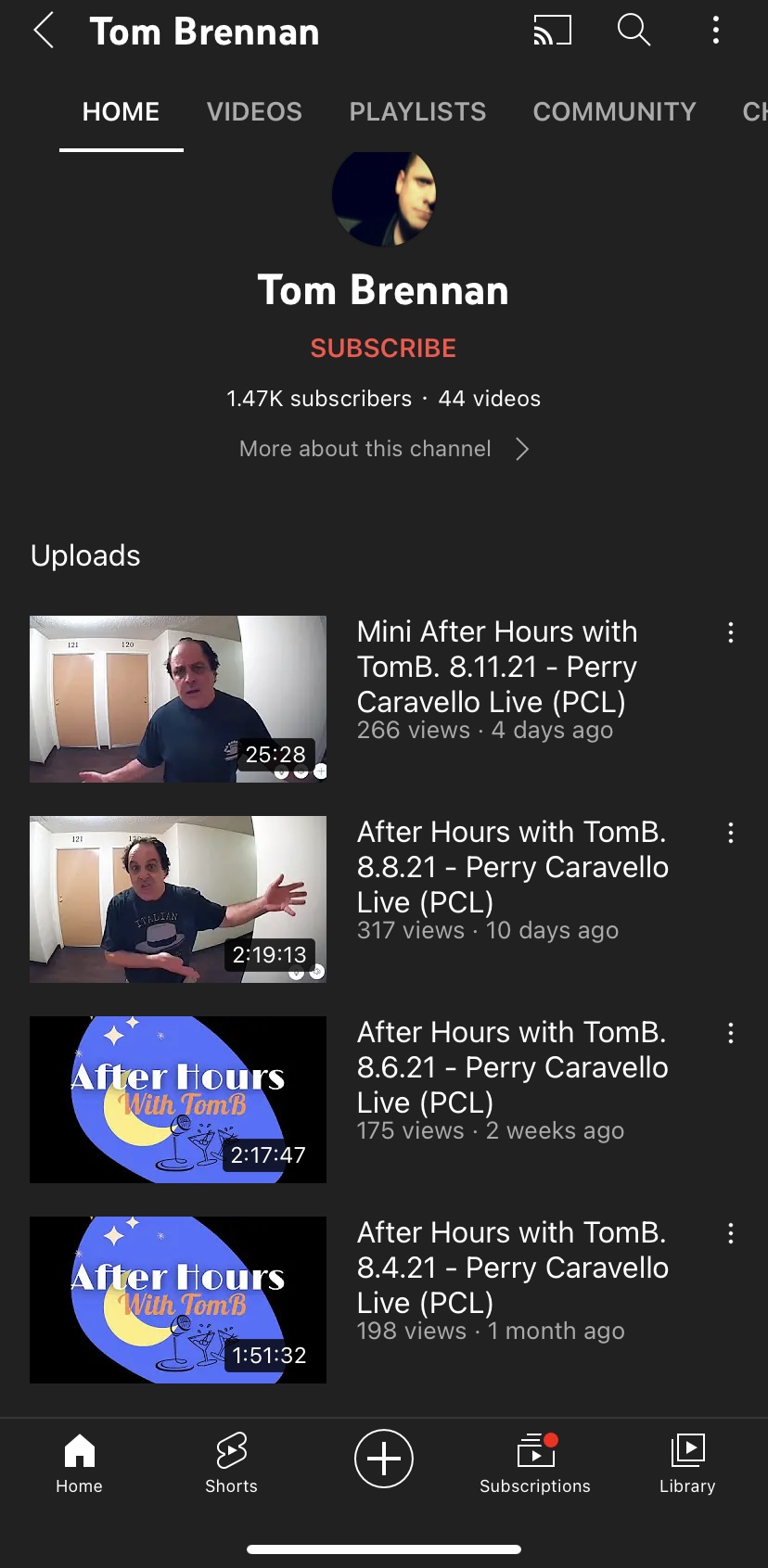The image size is (768, 1568).
Task: Open options for After Hours 8.6.21
Action: click(731, 1033)
